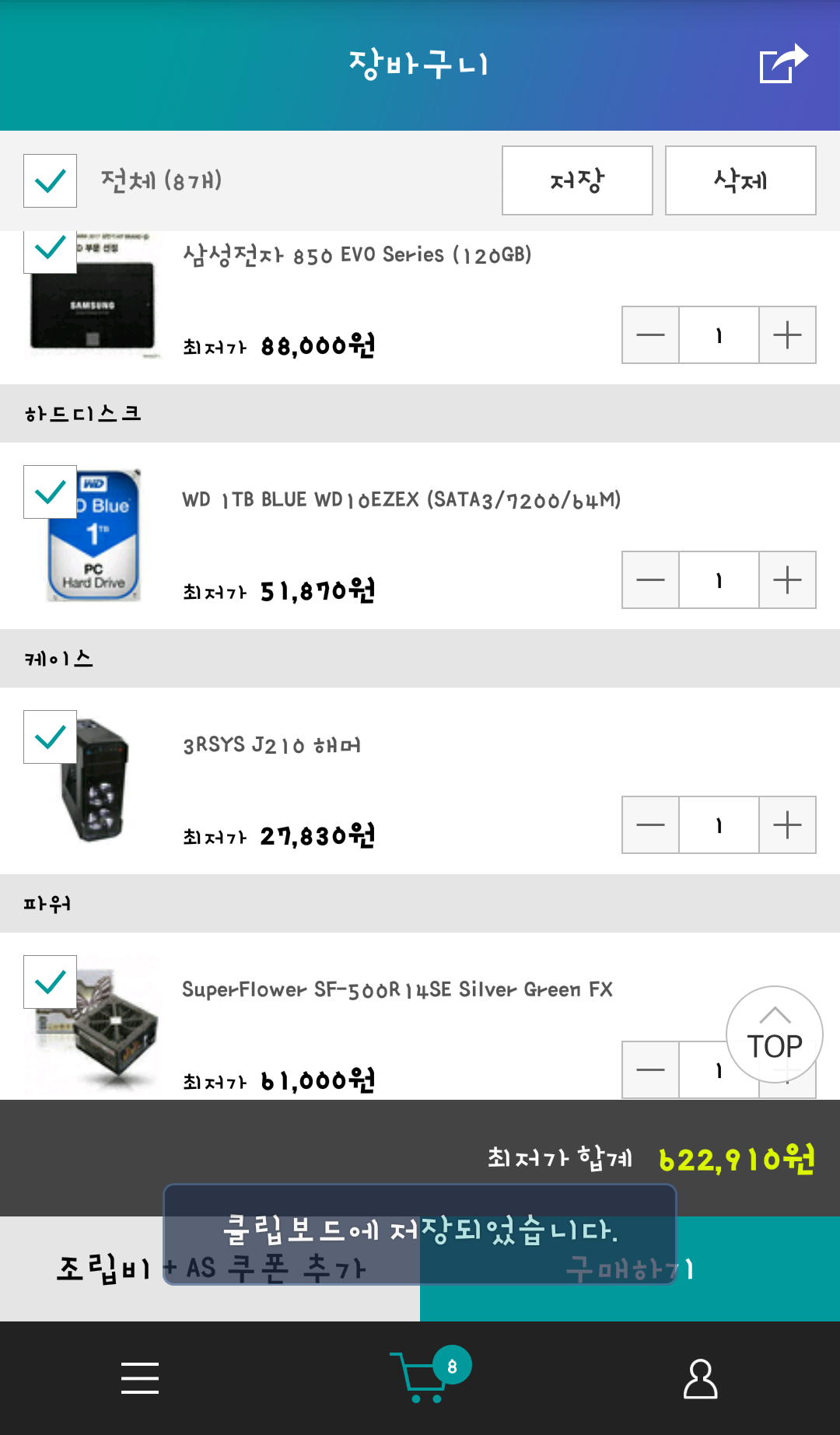Screen dimensions: 840x1435
Task: Open the hamburger menu
Action: [140, 1377]
